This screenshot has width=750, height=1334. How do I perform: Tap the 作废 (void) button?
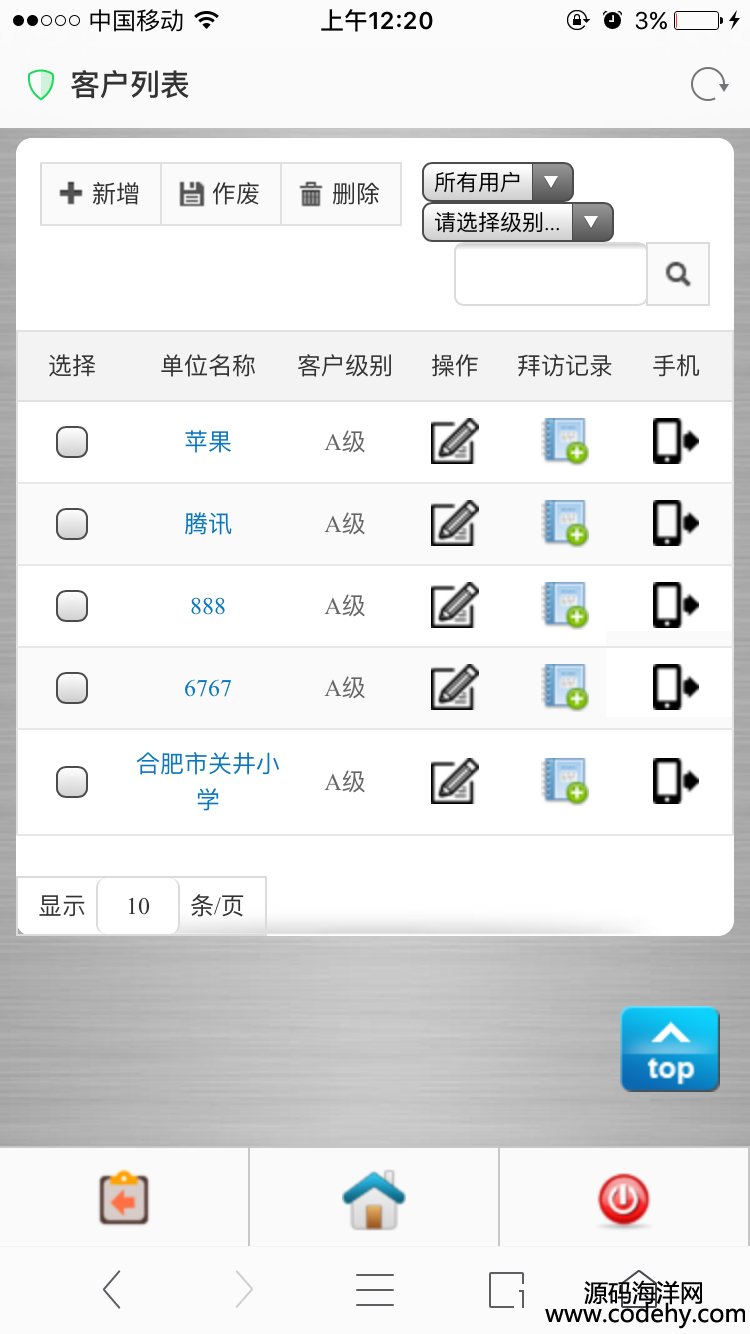point(220,194)
